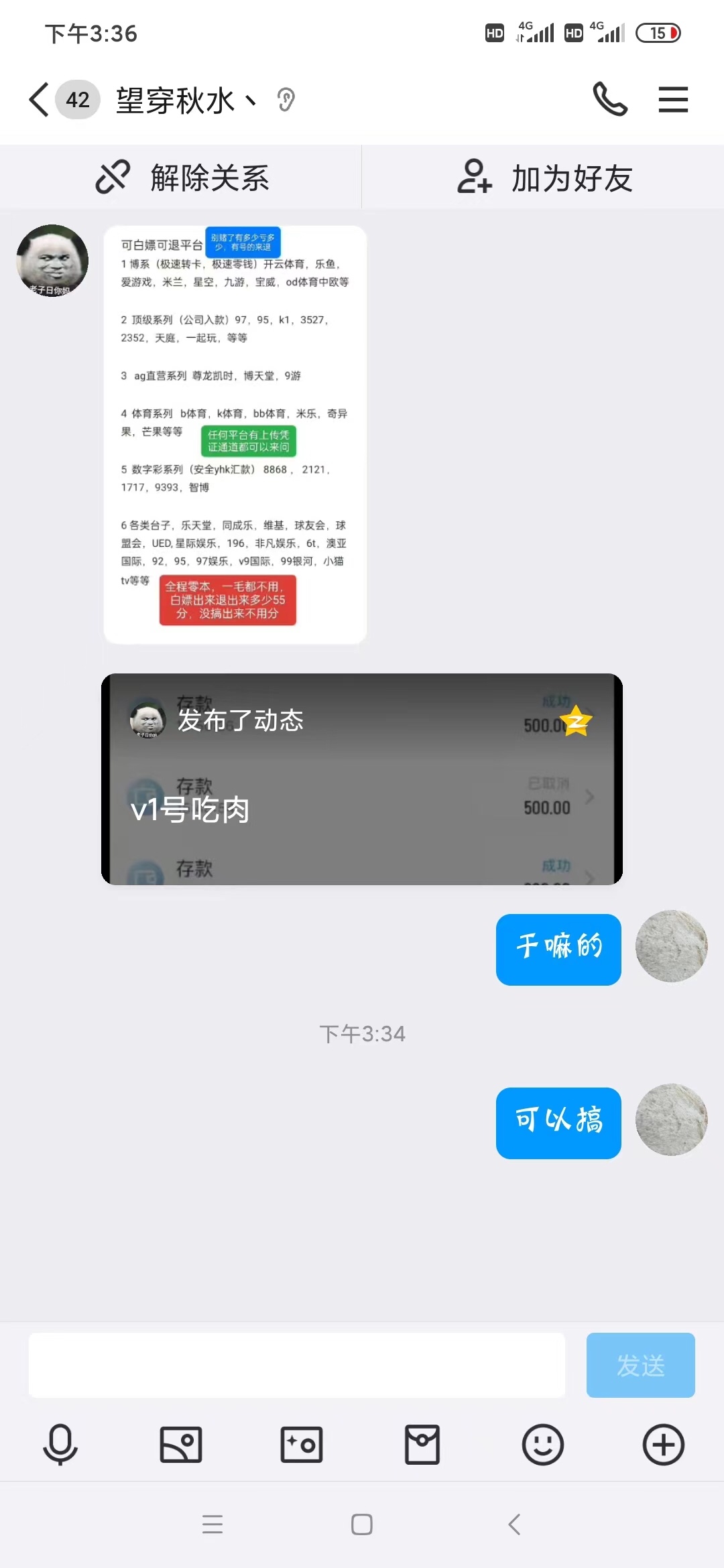The width and height of the screenshot is (724, 1568).
Task: Start a voice call with 望穿秋水
Action: click(x=609, y=100)
